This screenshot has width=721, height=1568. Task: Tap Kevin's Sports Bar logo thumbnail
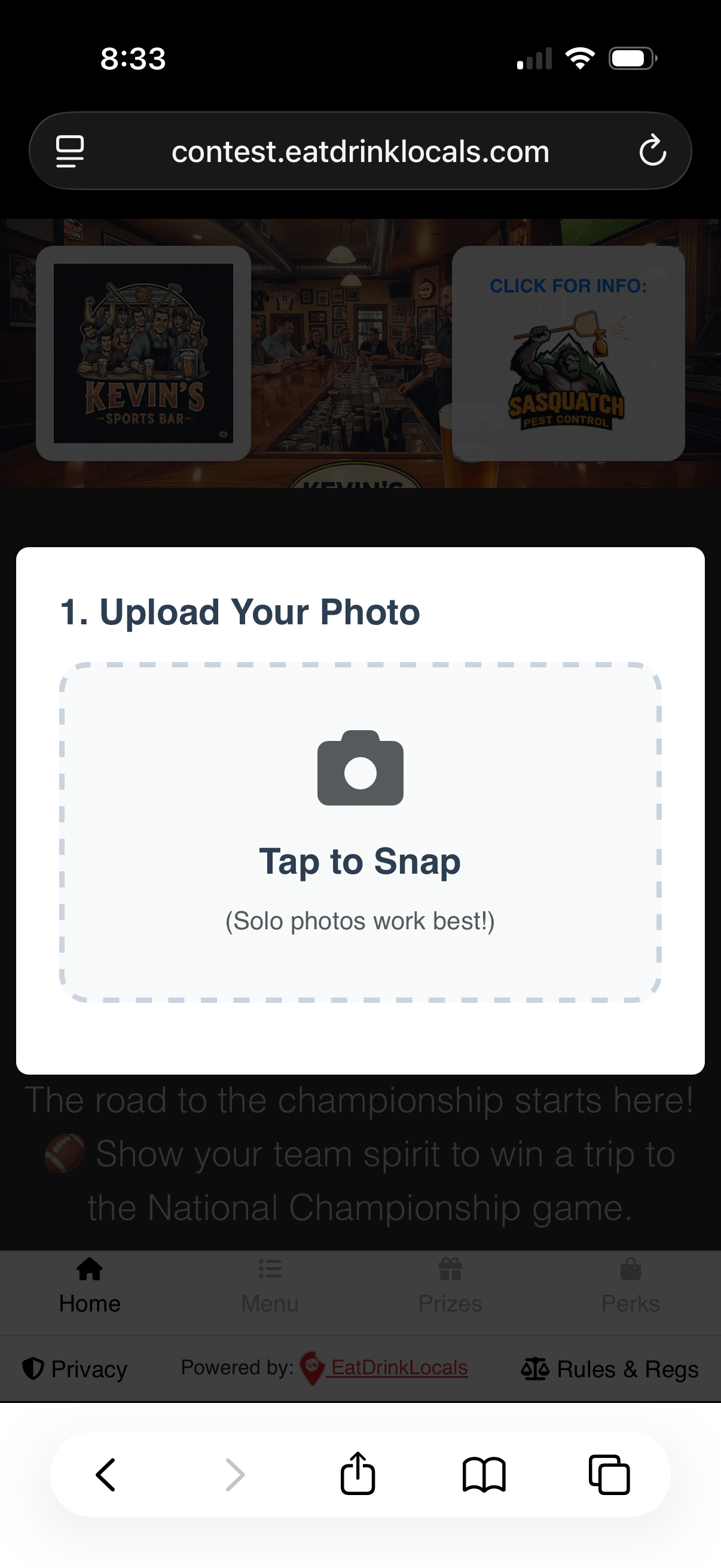(x=144, y=353)
